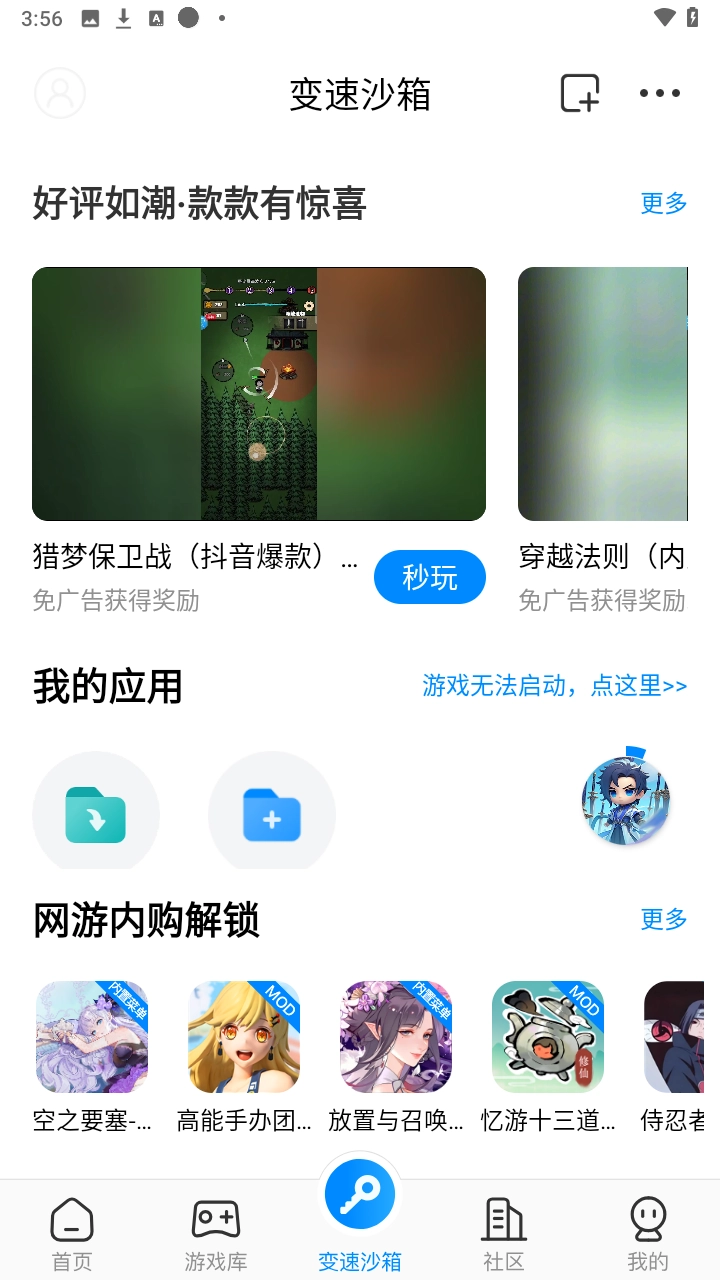Switch to the 首页 tab

point(72,1235)
